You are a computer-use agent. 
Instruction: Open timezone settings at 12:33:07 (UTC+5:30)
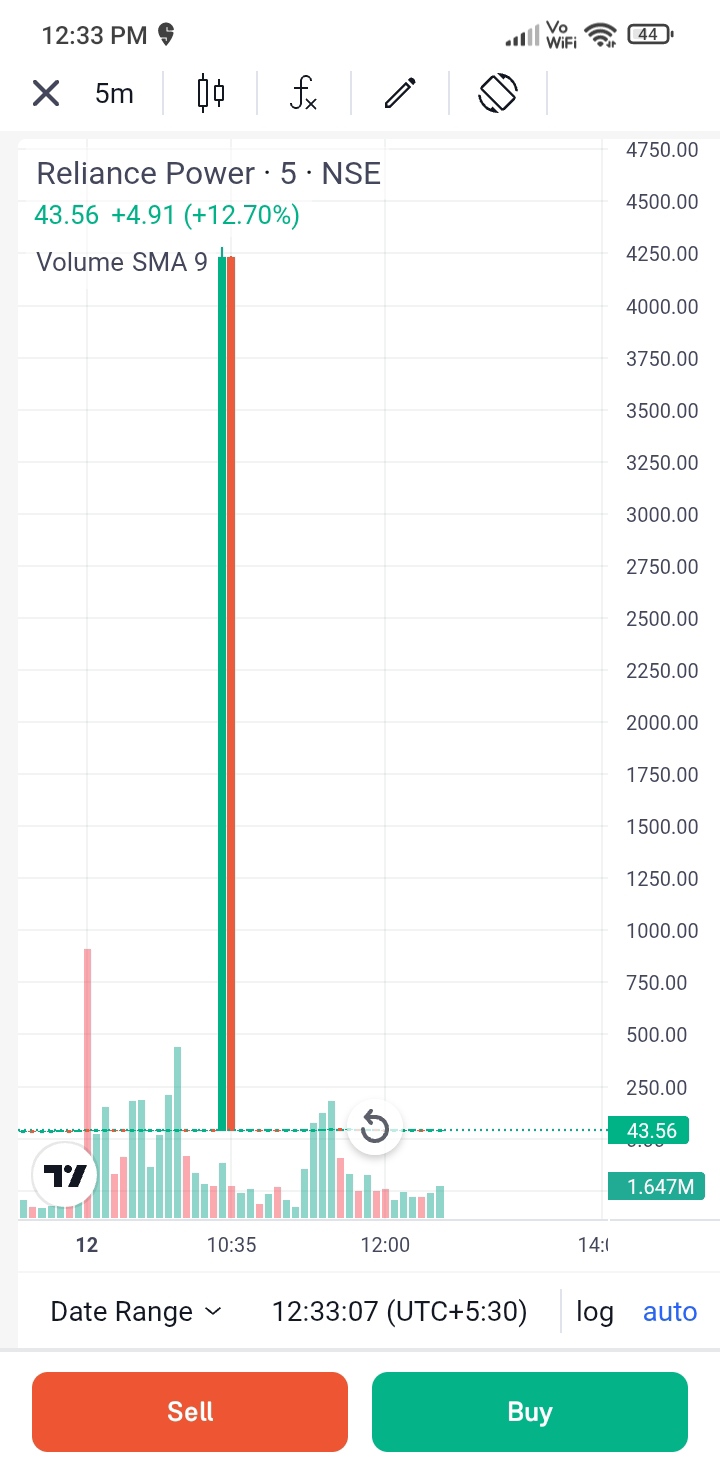(x=399, y=1311)
